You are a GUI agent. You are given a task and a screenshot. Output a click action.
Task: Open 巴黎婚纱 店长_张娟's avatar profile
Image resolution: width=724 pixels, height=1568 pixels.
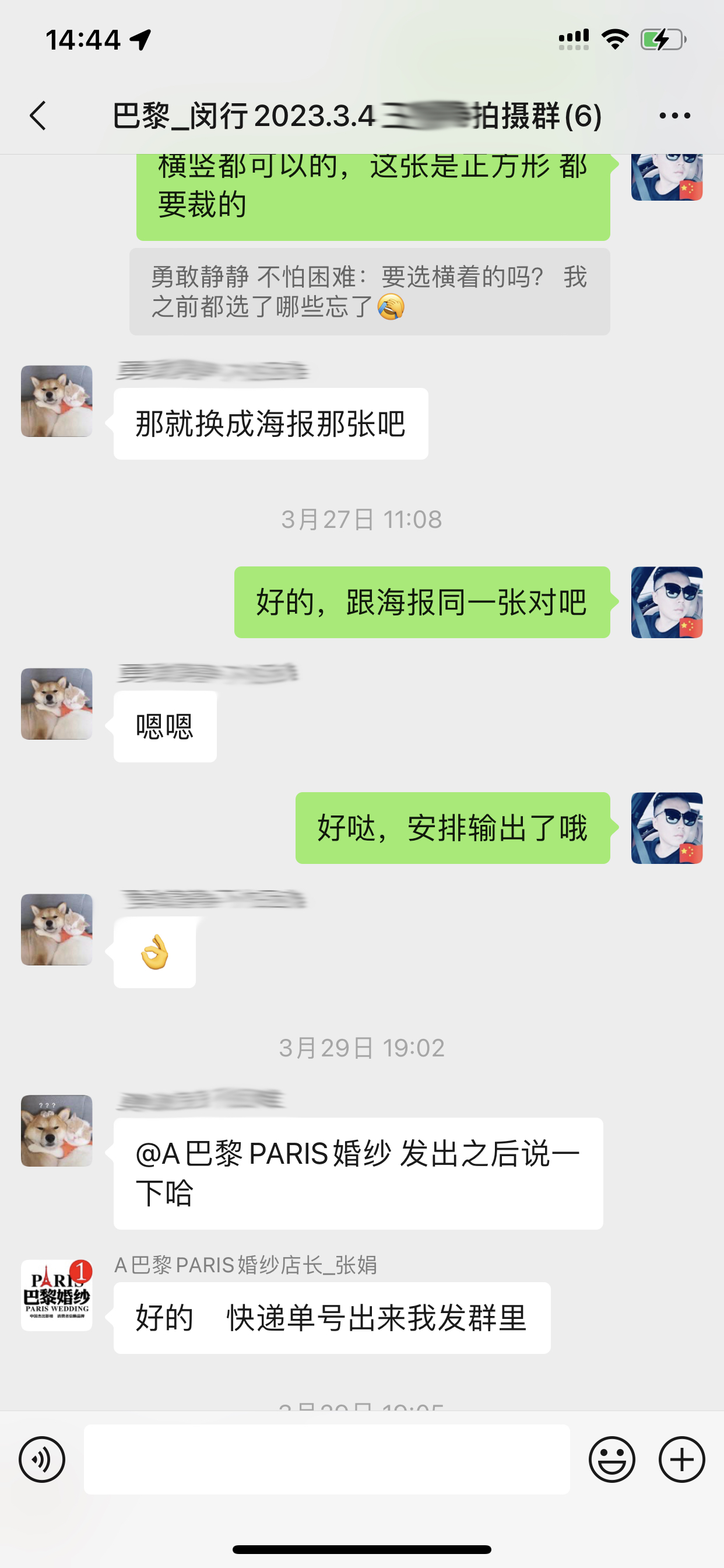coord(57,1296)
